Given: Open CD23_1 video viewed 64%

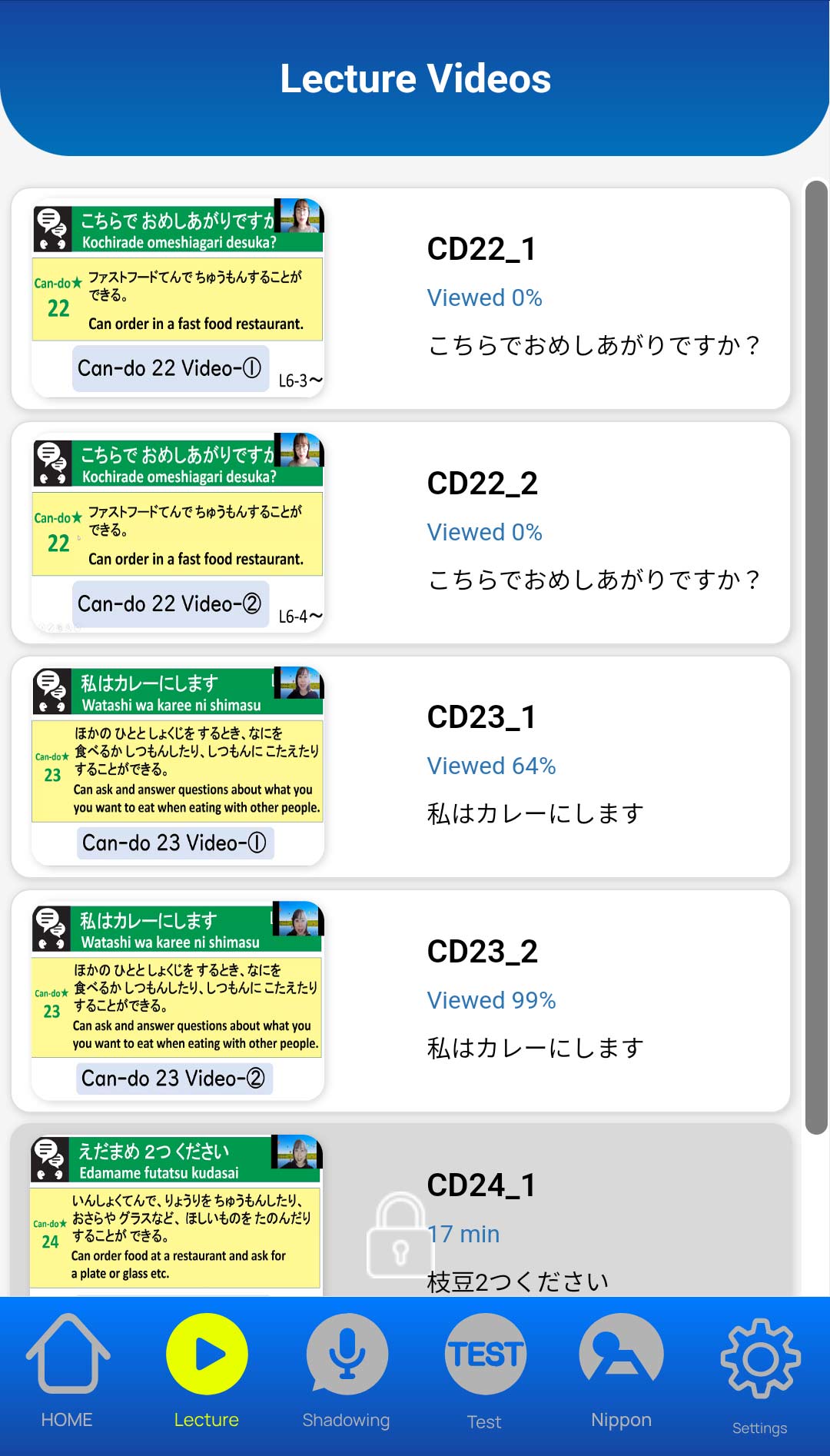Looking at the screenshot, I should tap(400, 766).
